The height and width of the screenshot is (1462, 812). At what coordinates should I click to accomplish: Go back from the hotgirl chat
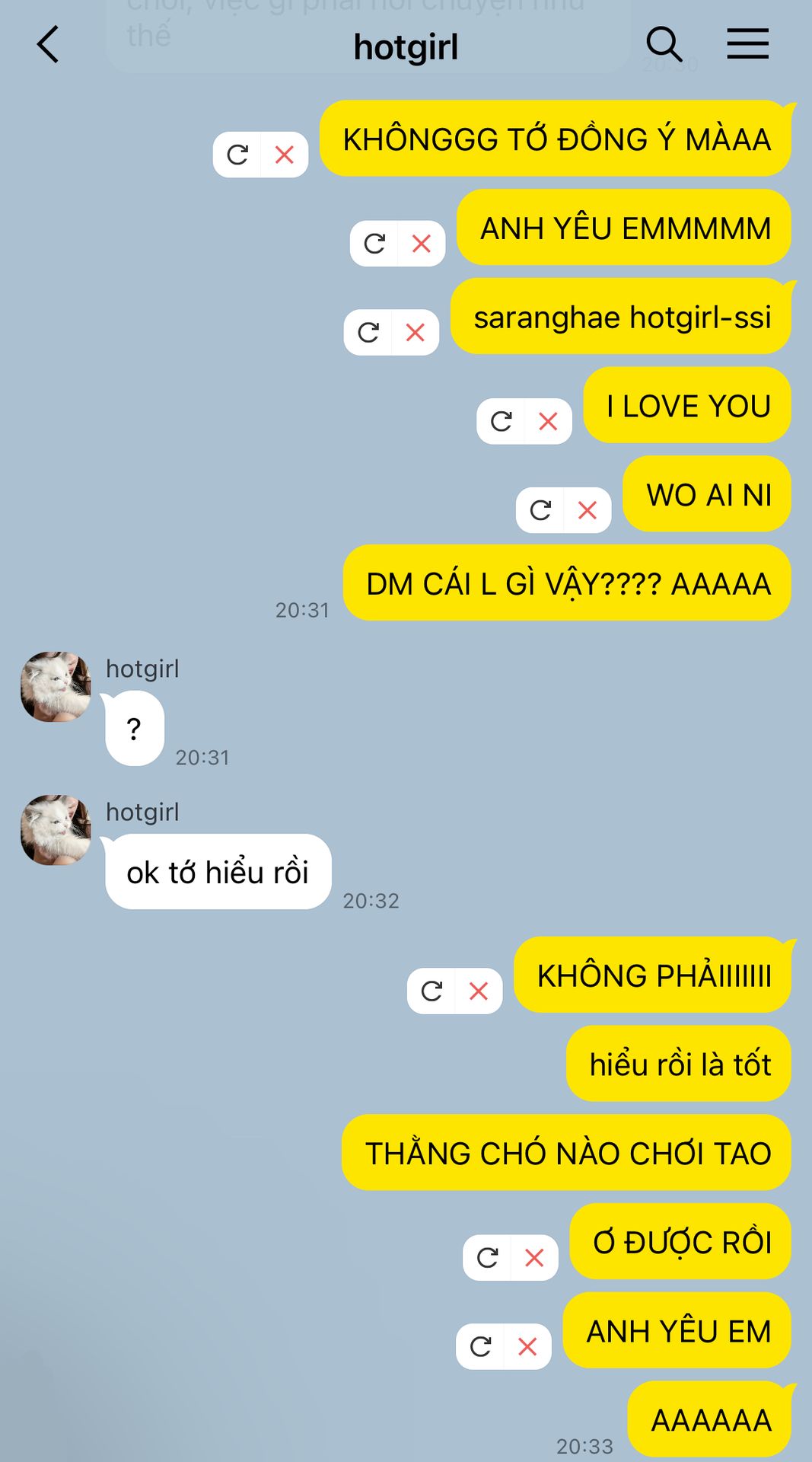pyautogui.click(x=48, y=45)
